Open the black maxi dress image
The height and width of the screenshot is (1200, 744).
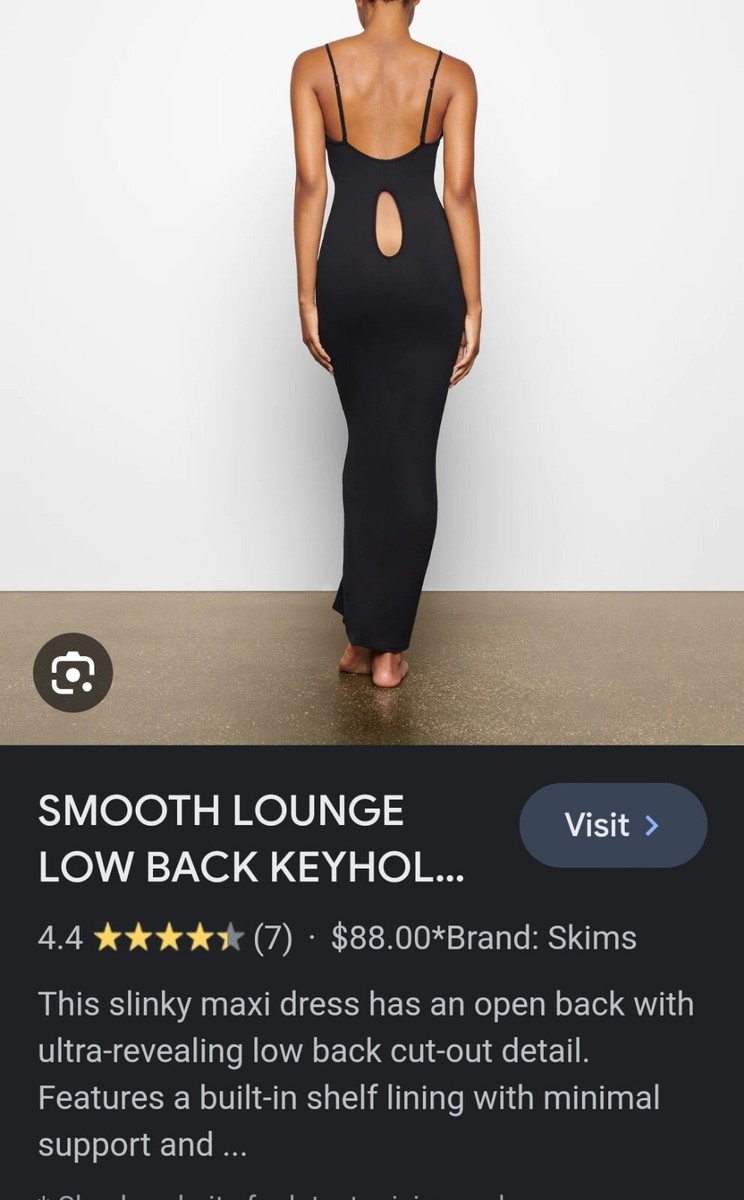tap(390, 350)
